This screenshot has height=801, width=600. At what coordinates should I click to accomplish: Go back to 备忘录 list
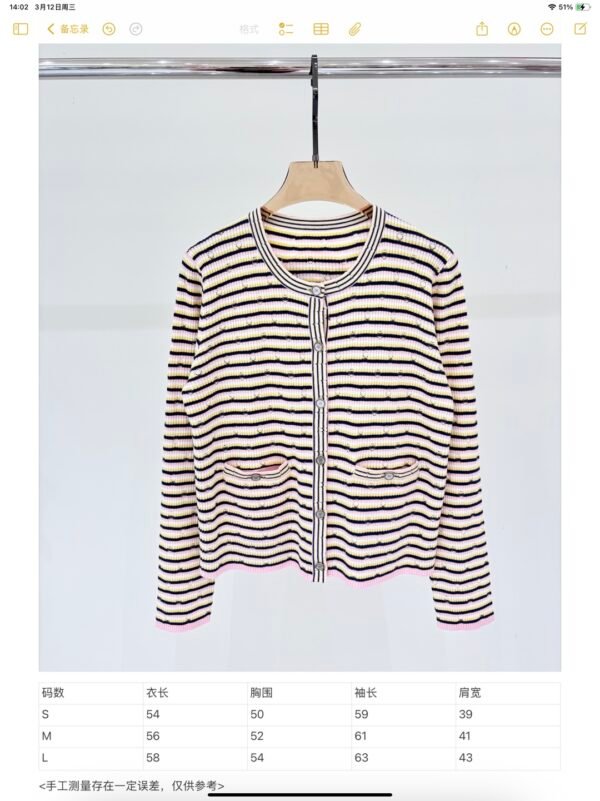68,30
